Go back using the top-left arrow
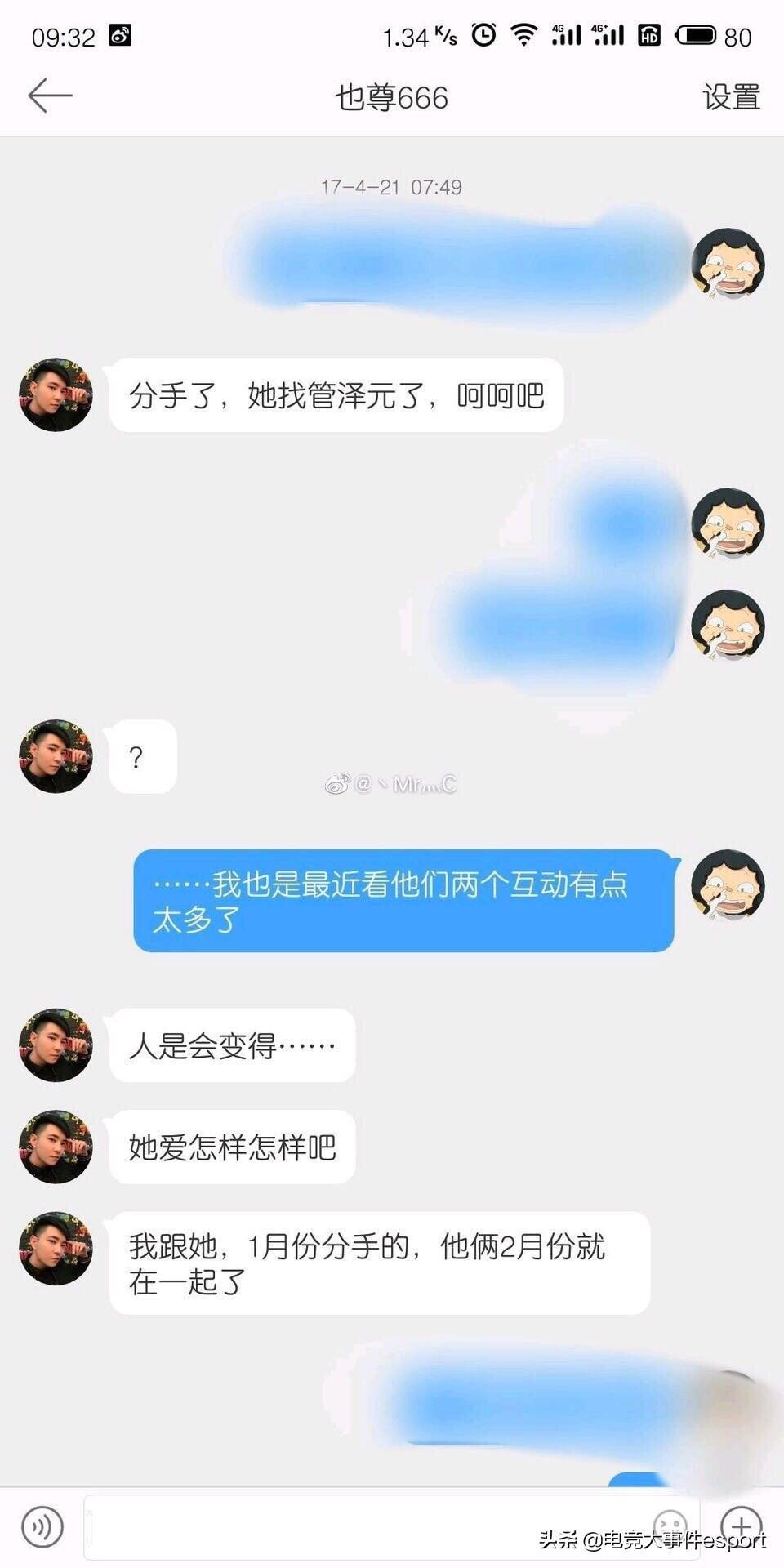Viewport: 784px width, 1568px height. (50, 96)
